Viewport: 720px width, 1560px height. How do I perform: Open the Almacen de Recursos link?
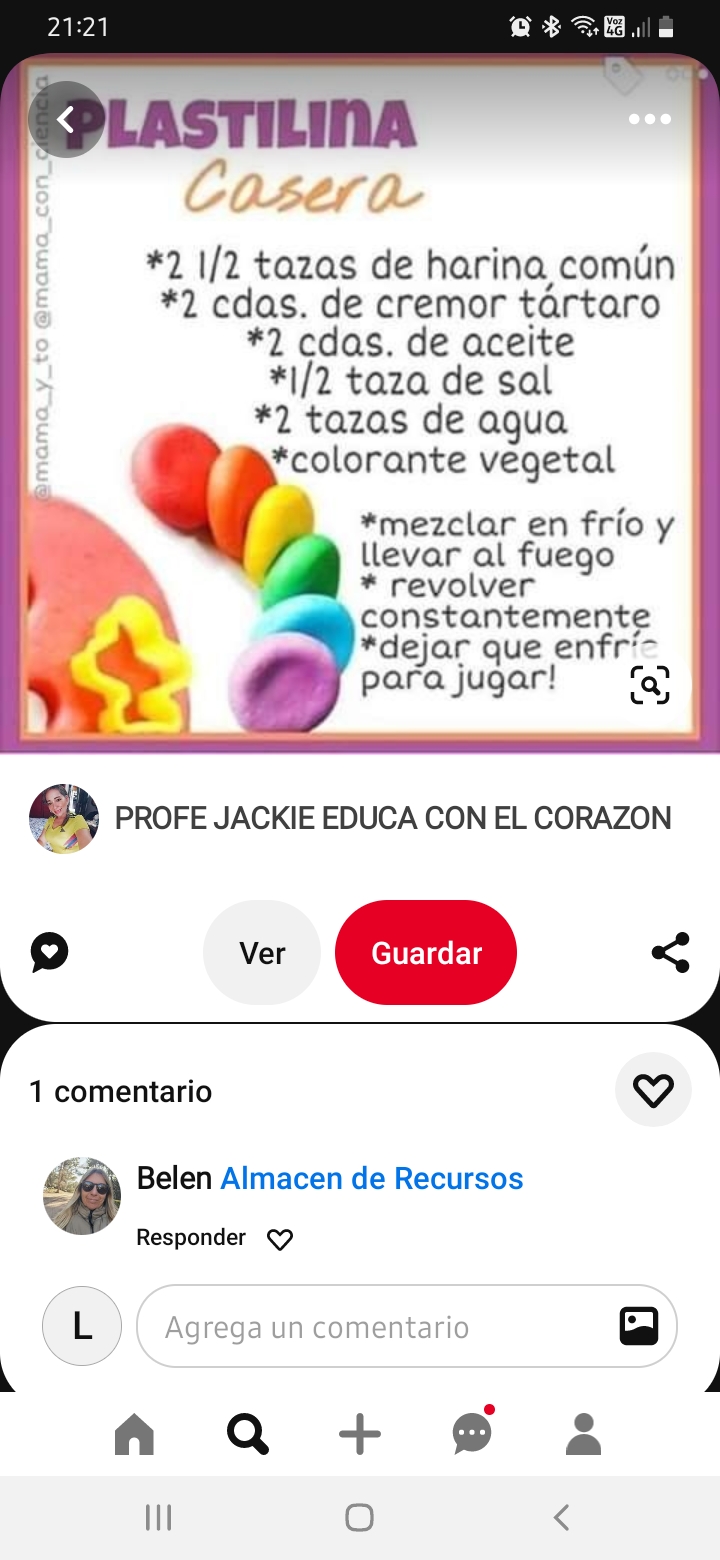[x=372, y=1178]
